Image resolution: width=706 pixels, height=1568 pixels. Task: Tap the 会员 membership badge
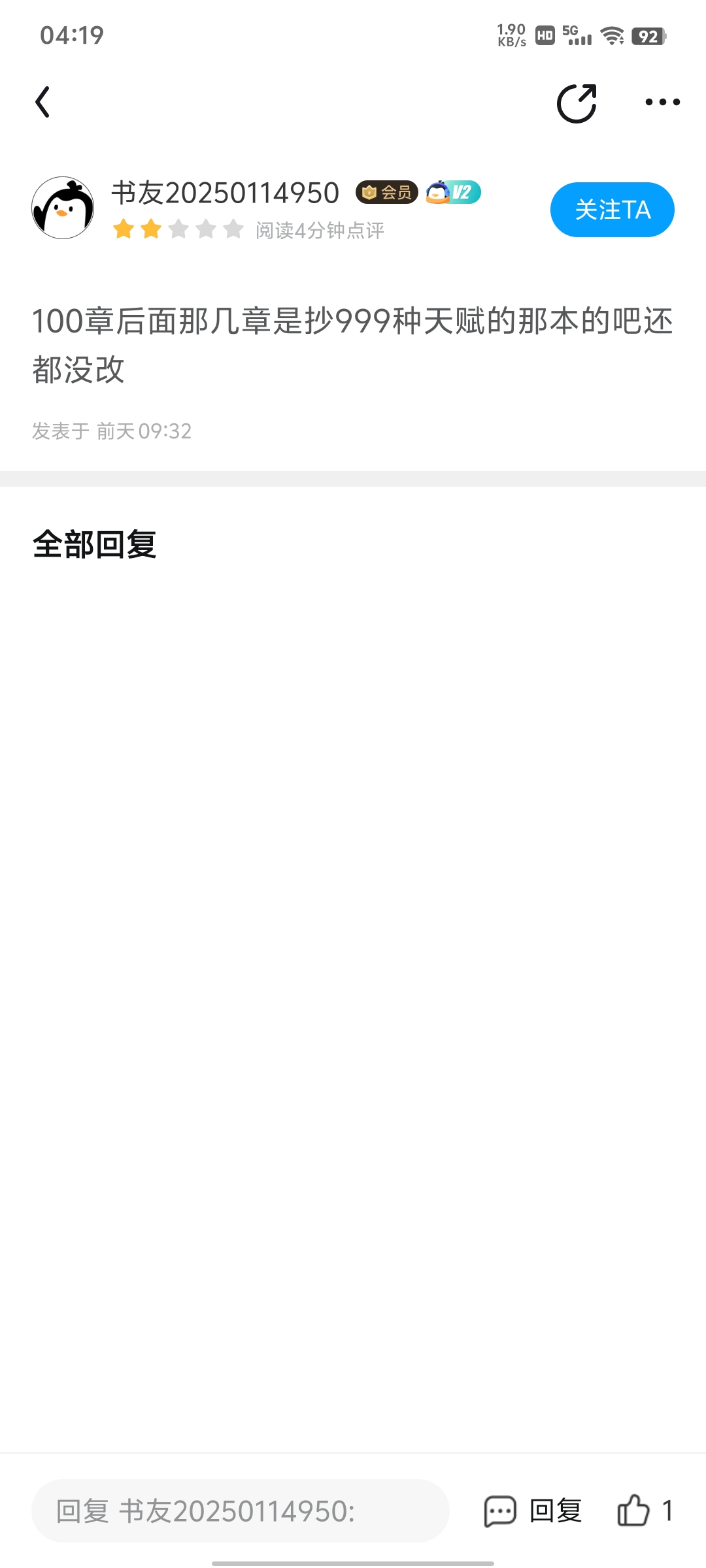[387, 192]
